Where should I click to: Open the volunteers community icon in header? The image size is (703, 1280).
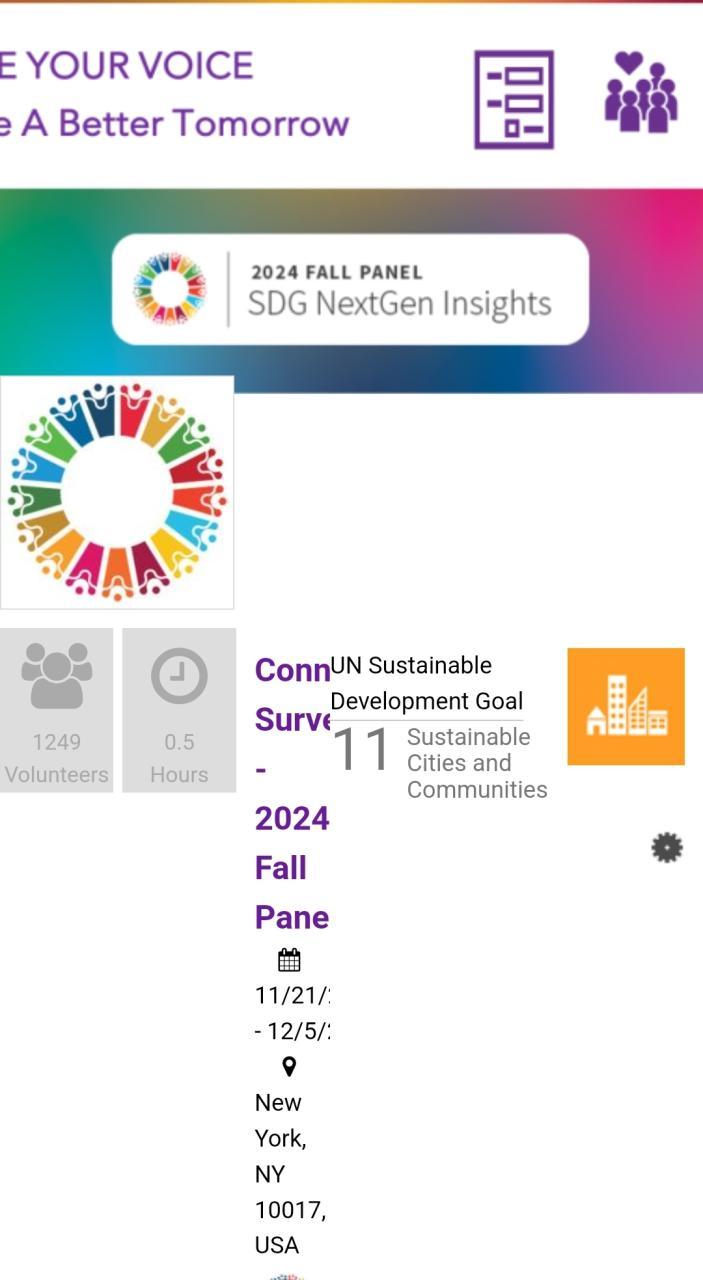(x=640, y=93)
